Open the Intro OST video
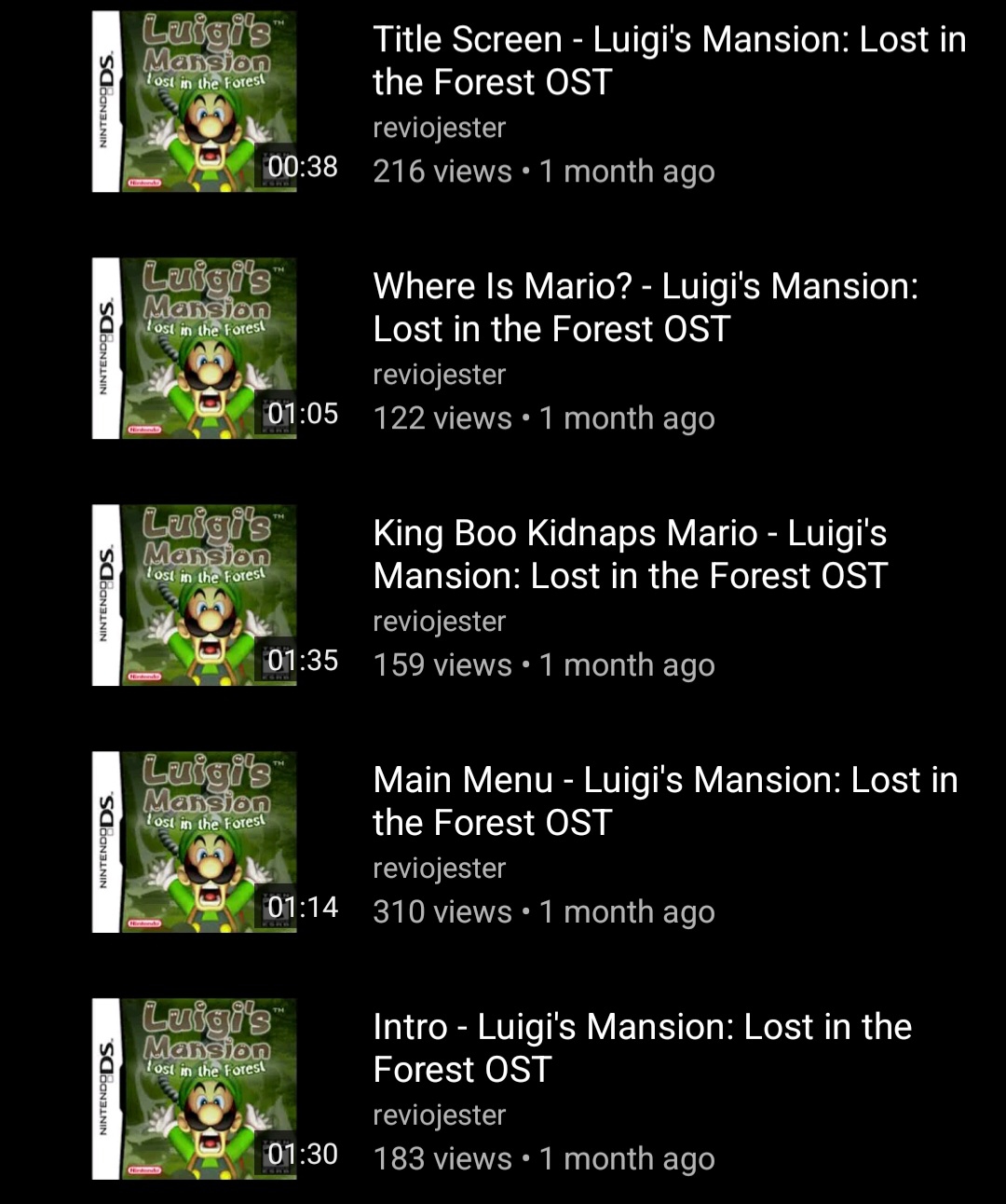The image size is (1006, 1204). (x=641, y=1048)
